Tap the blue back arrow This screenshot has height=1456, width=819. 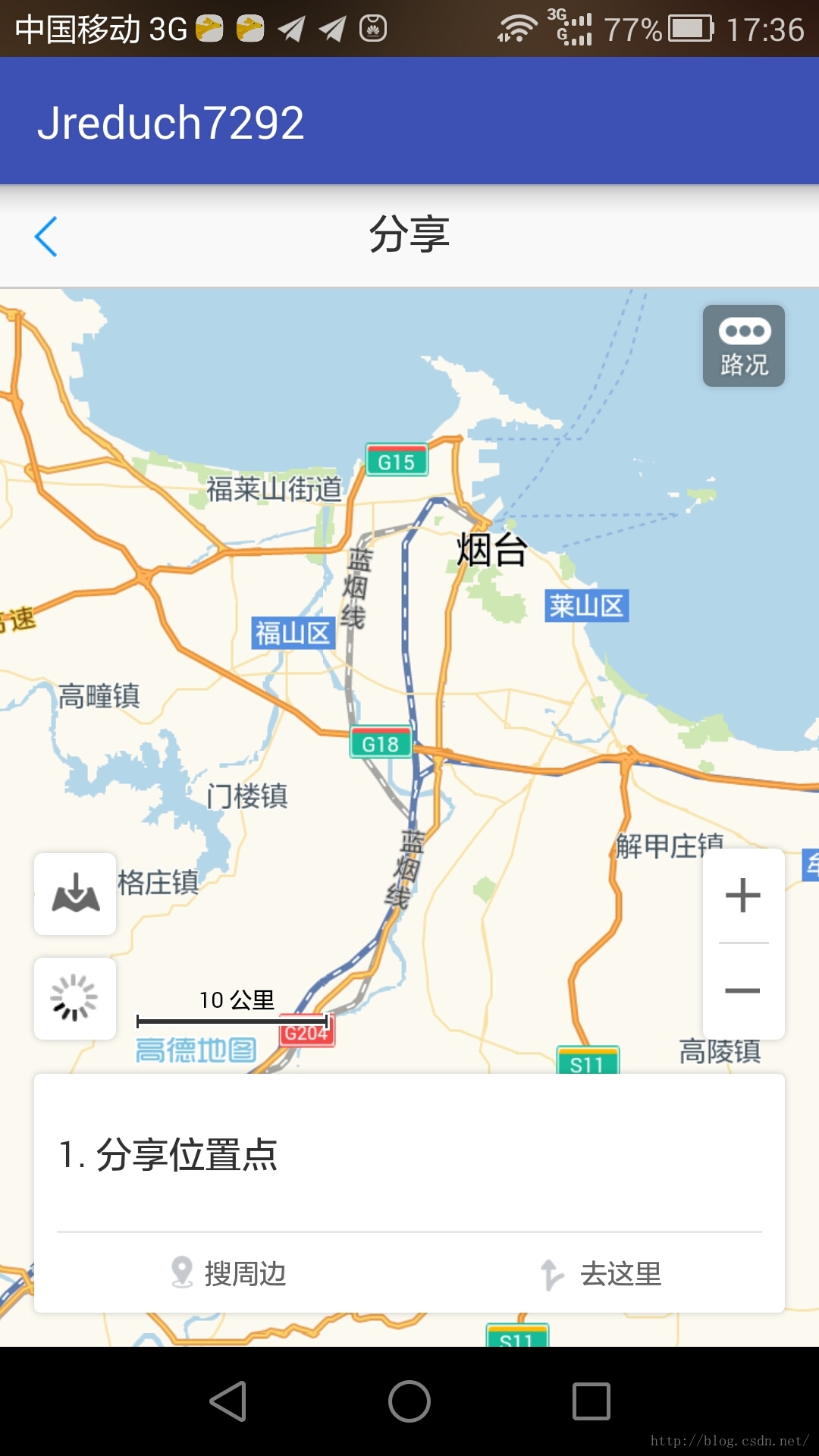coord(45,236)
